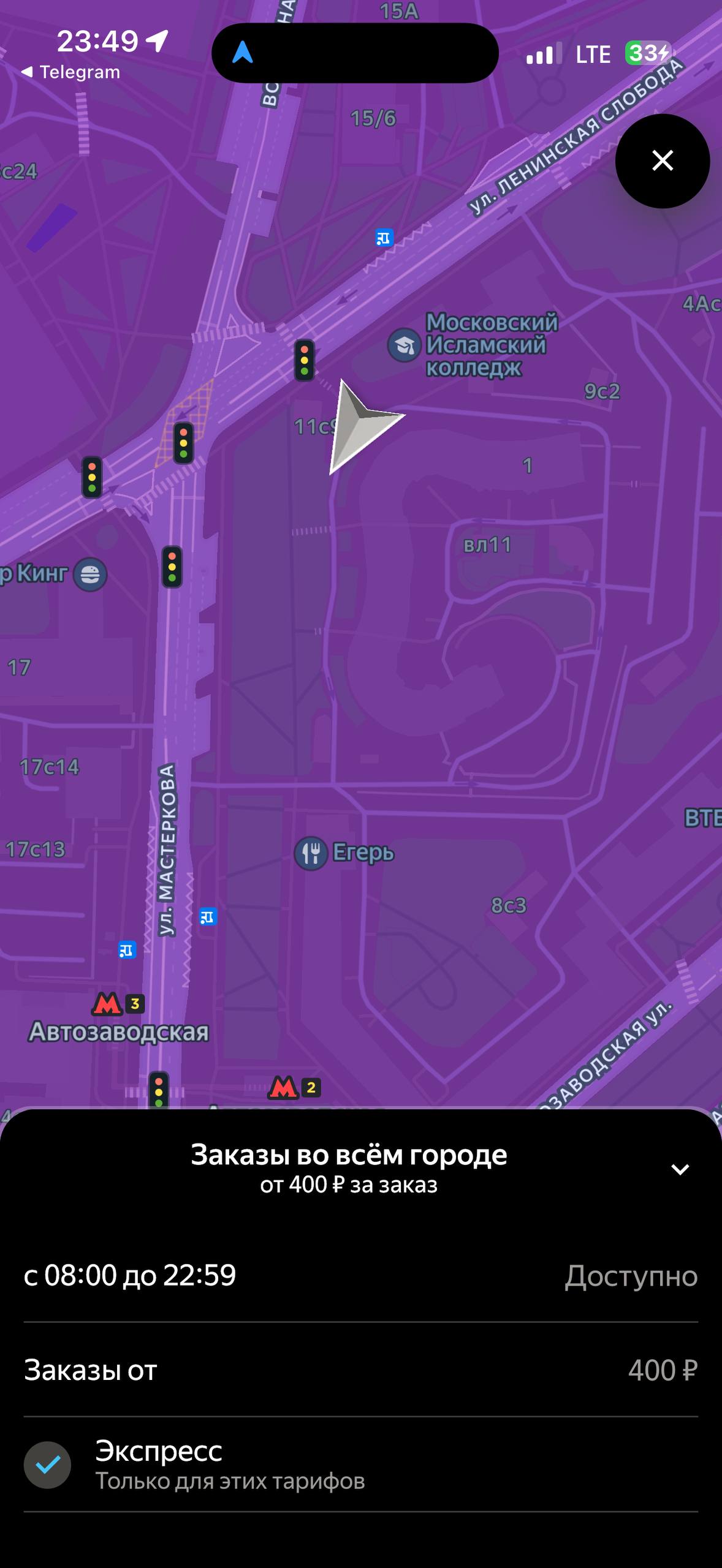Screen dimensions: 722x1568
Task: Open 'Московский Исламский колледж' place on map
Action: pyautogui.click(x=405, y=345)
